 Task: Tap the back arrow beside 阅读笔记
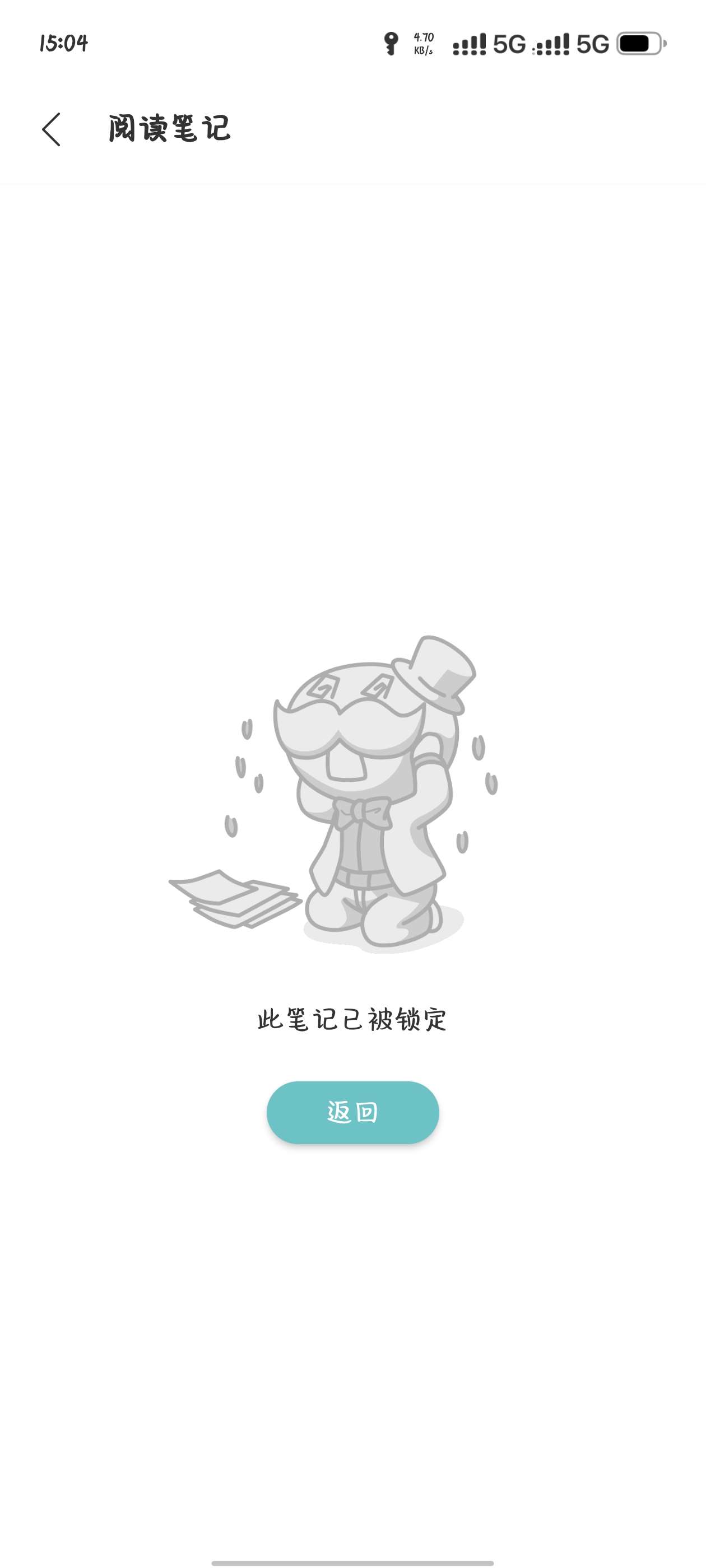click(x=52, y=129)
